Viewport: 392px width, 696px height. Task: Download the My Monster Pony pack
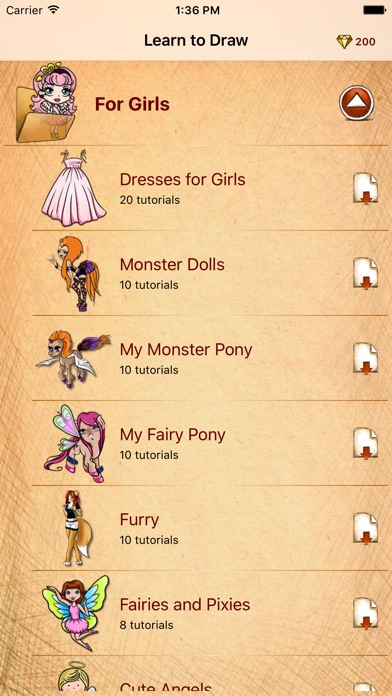click(x=365, y=358)
